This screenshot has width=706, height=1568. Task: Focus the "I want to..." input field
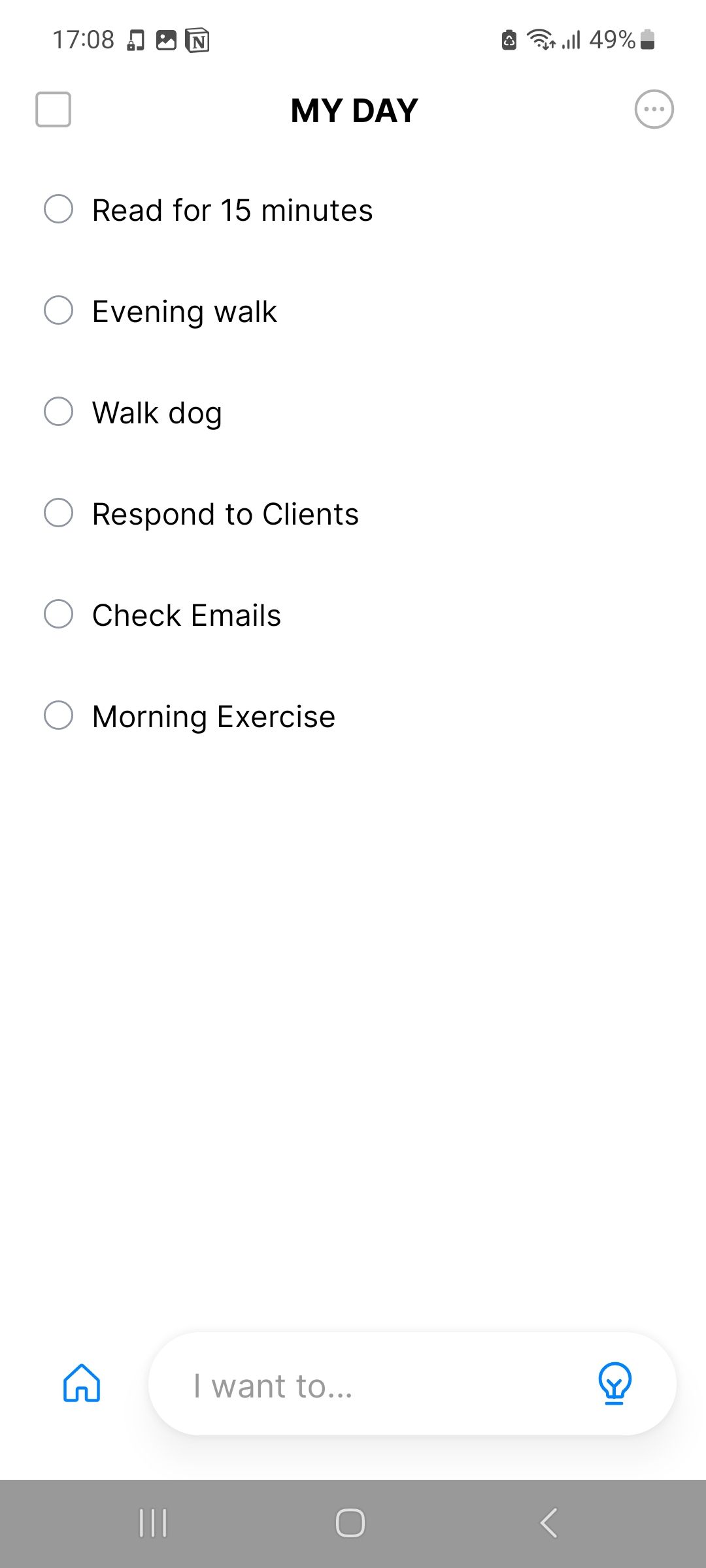pyautogui.click(x=379, y=1385)
